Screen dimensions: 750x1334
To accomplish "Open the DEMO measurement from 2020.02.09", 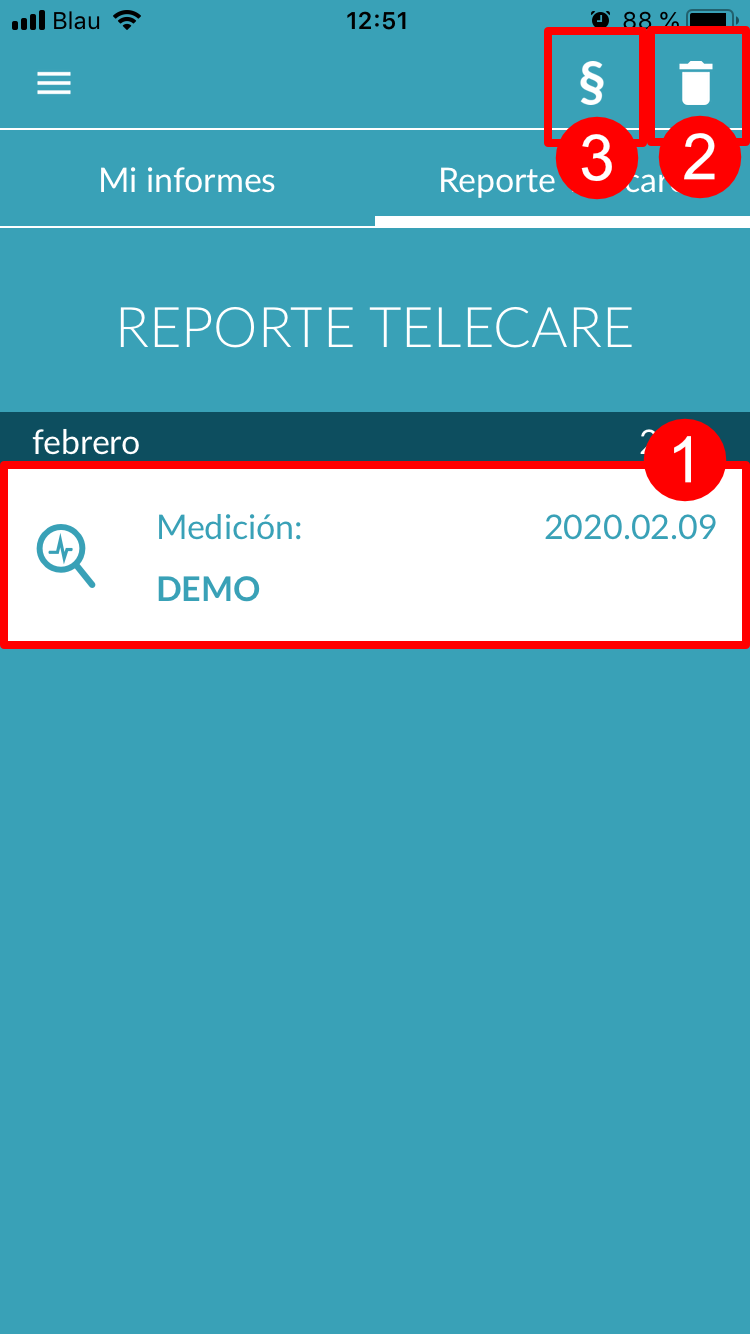I will 375,556.
